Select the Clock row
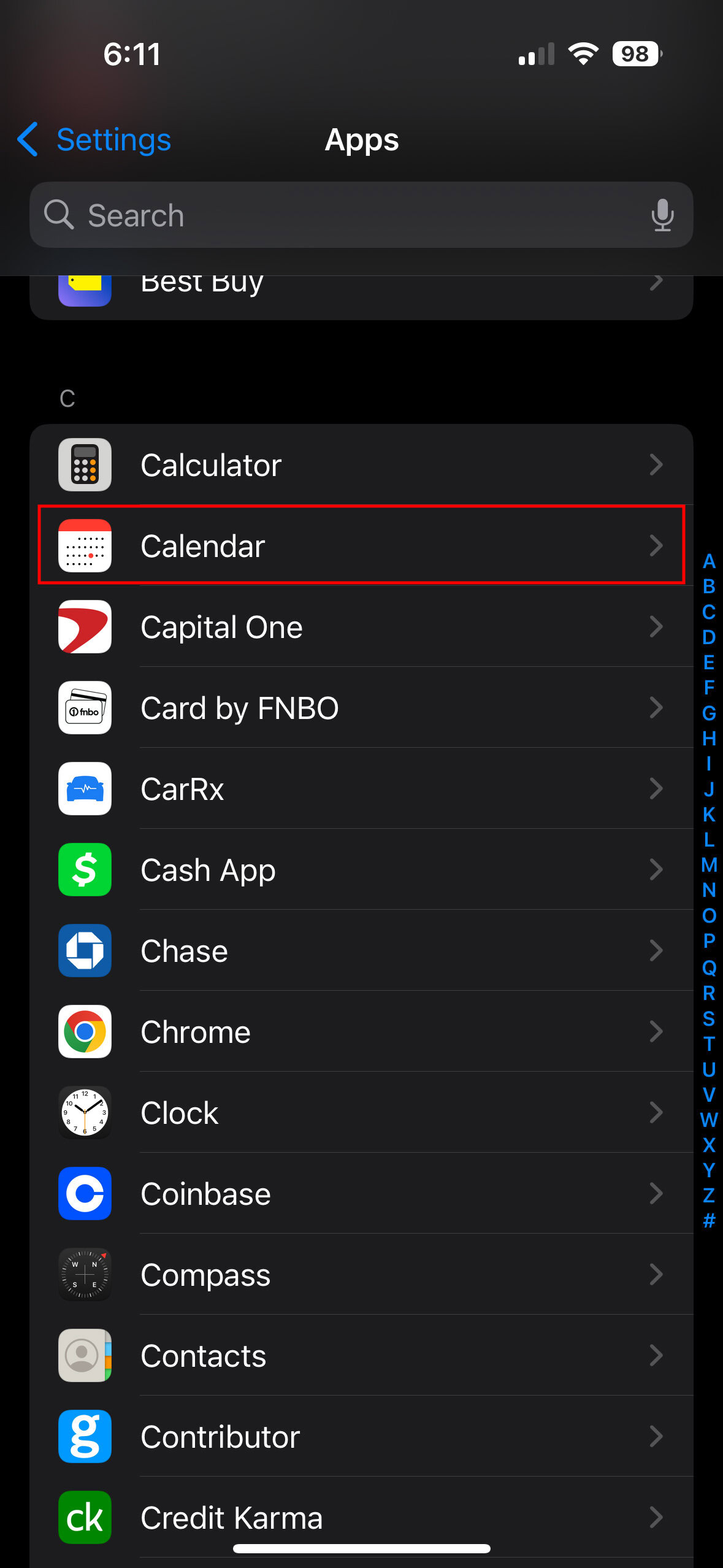723x1568 pixels. click(362, 1113)
